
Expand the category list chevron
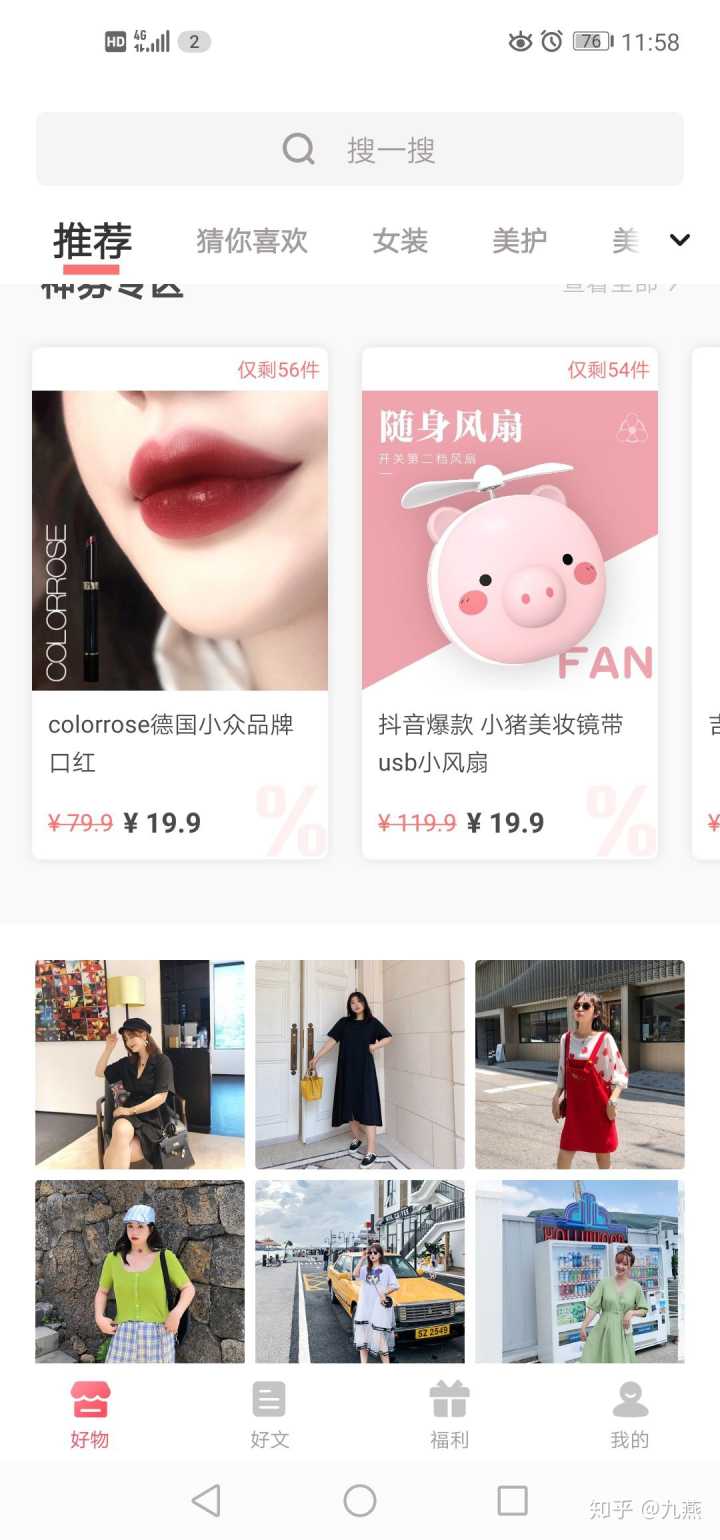coord(680,240)
